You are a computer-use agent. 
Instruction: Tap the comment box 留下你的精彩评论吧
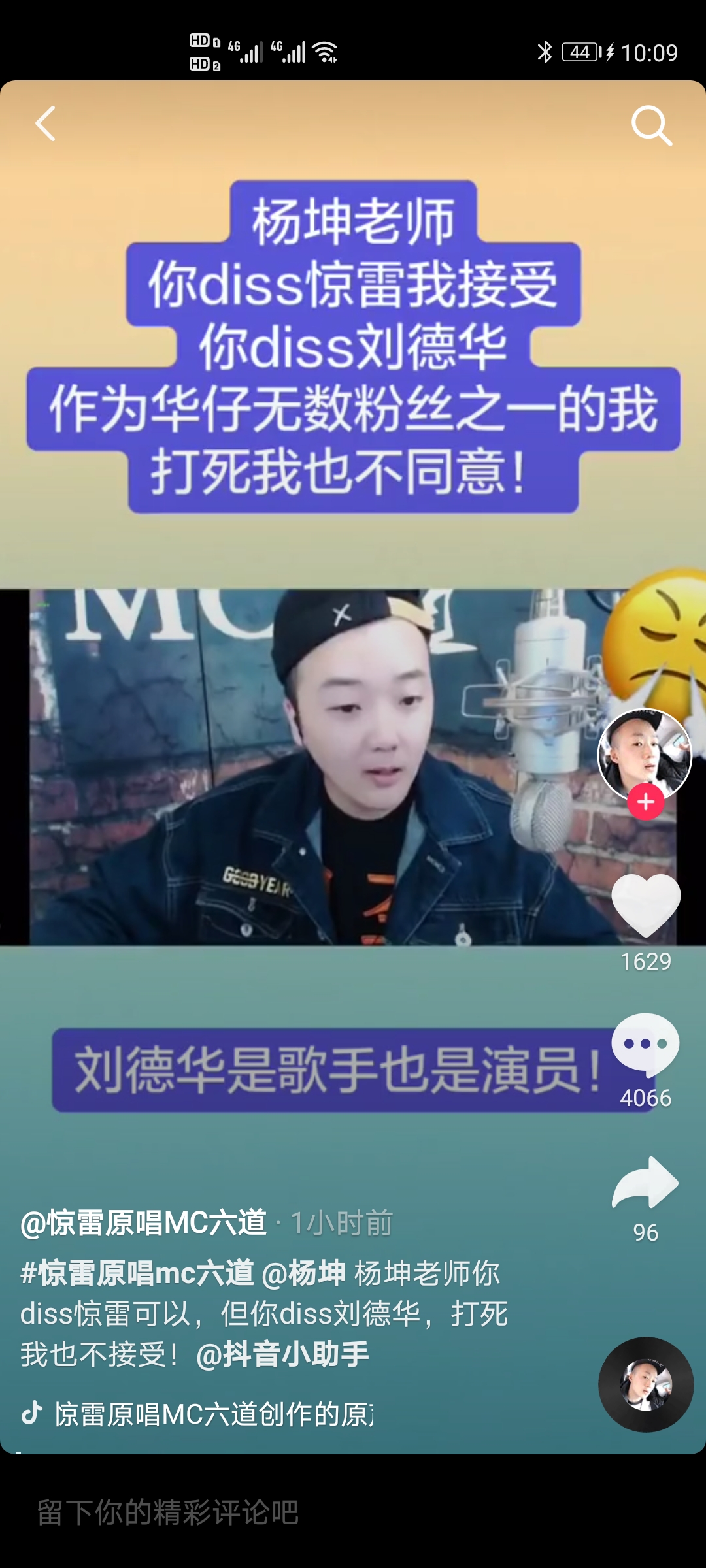coord(353,1512)
